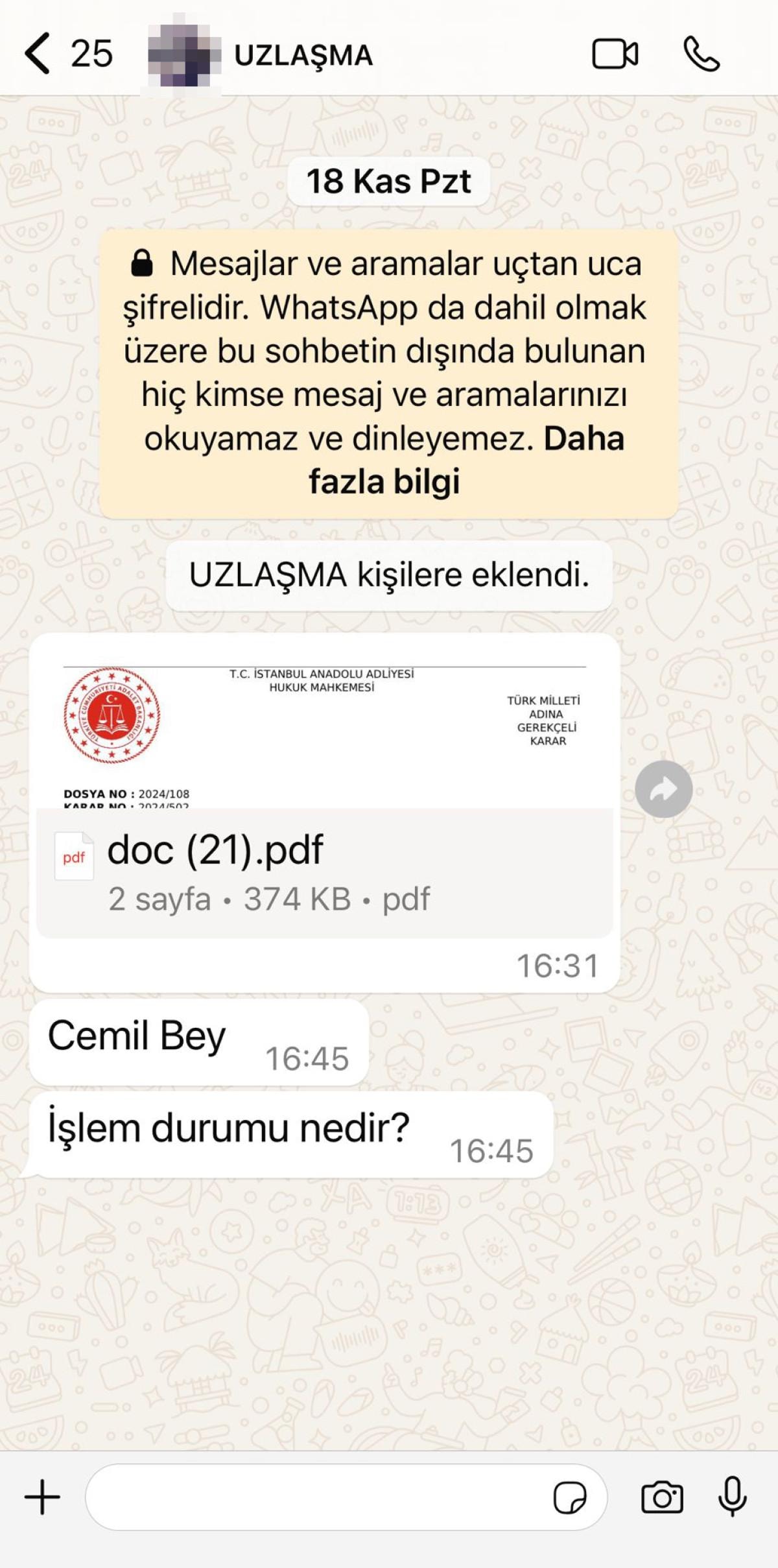Open the sticker picker
778x1568 pixels.
(569, 1498)
